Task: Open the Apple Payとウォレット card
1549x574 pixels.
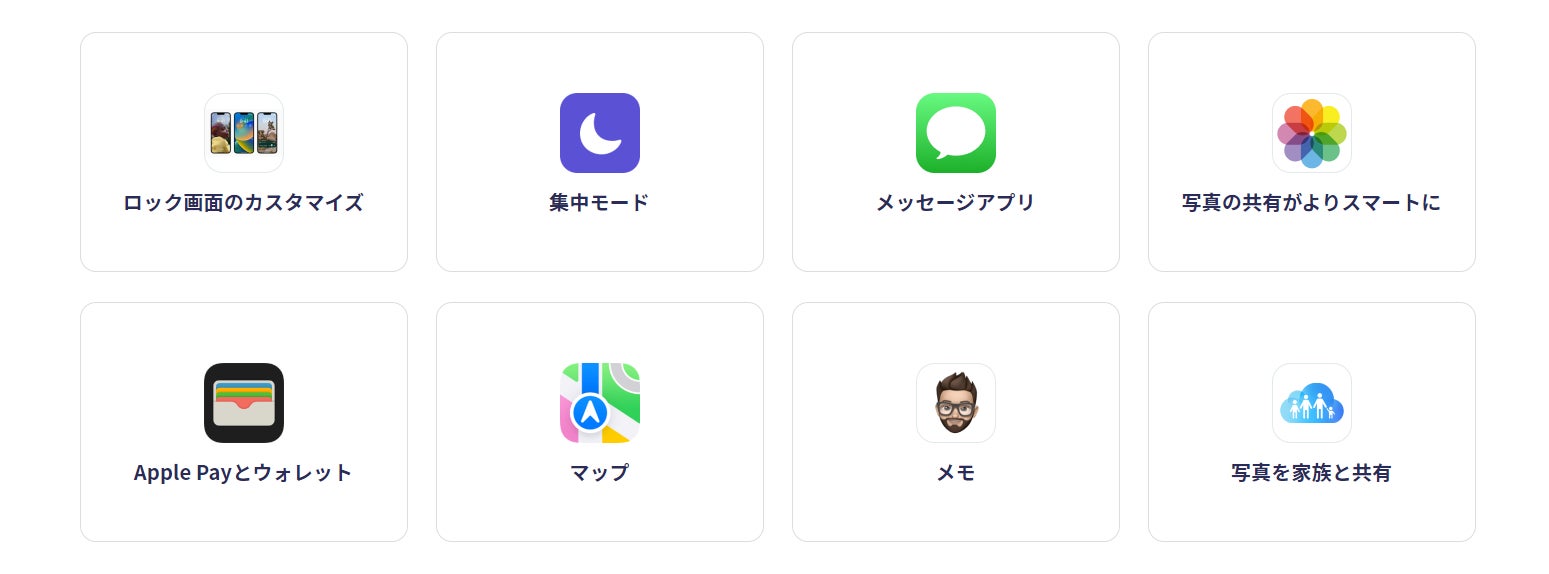Action: 243,422
